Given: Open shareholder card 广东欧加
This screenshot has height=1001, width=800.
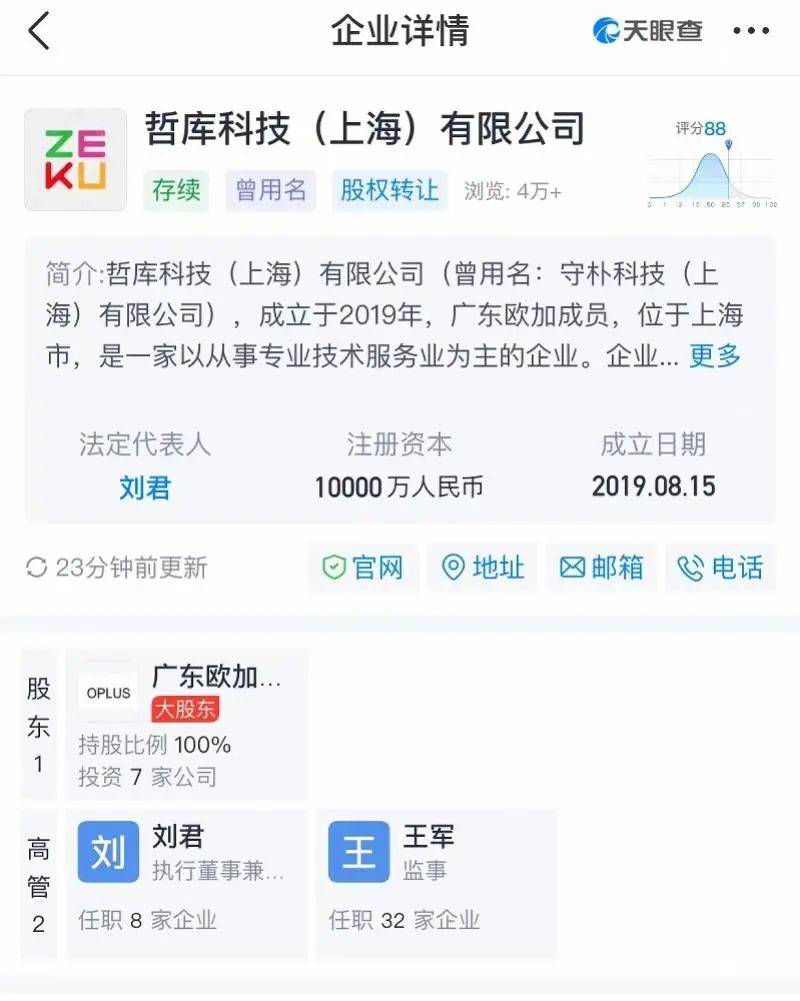Looking at the screenshot, I should pyautogui.click(x=187, y=724).
